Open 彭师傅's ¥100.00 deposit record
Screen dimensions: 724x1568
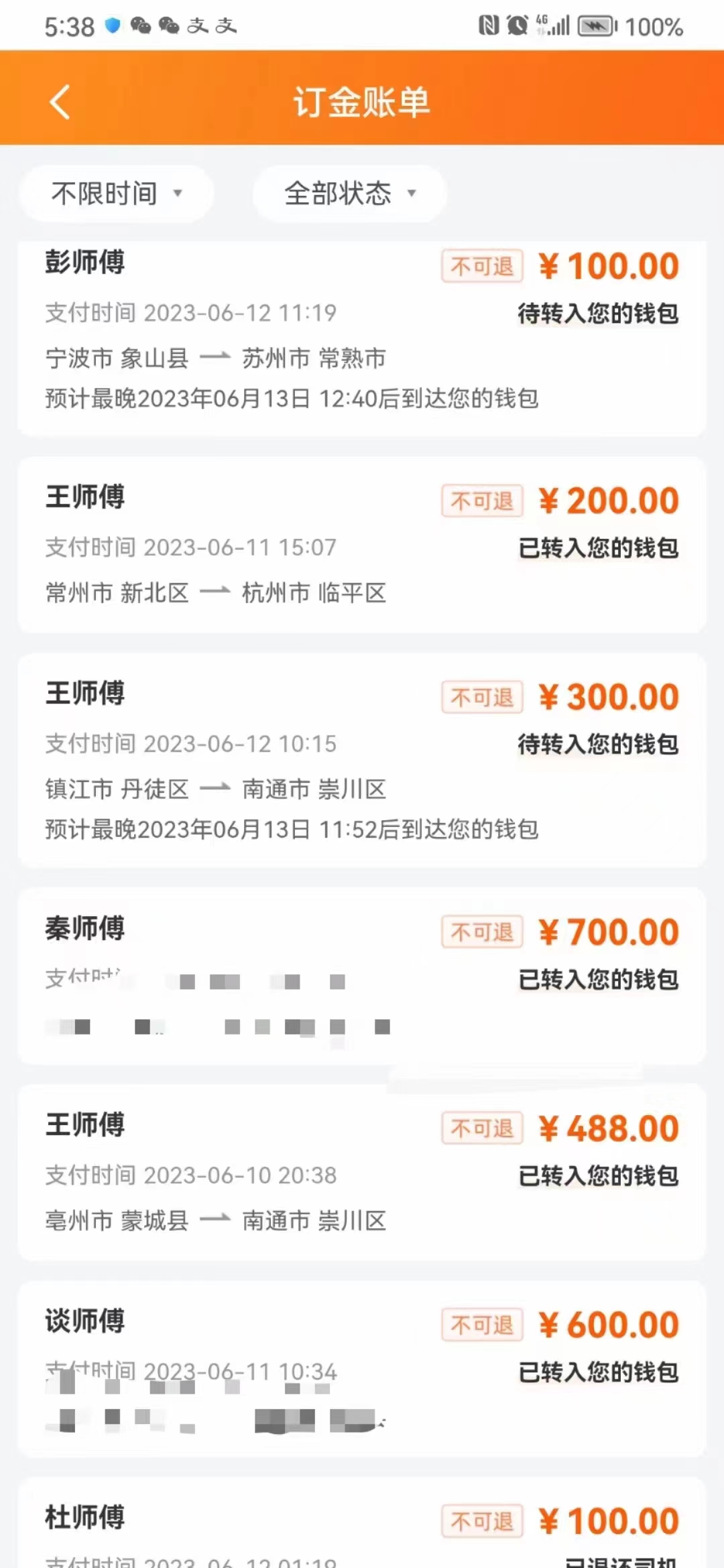pyautogui.click(x=362, y=335)
